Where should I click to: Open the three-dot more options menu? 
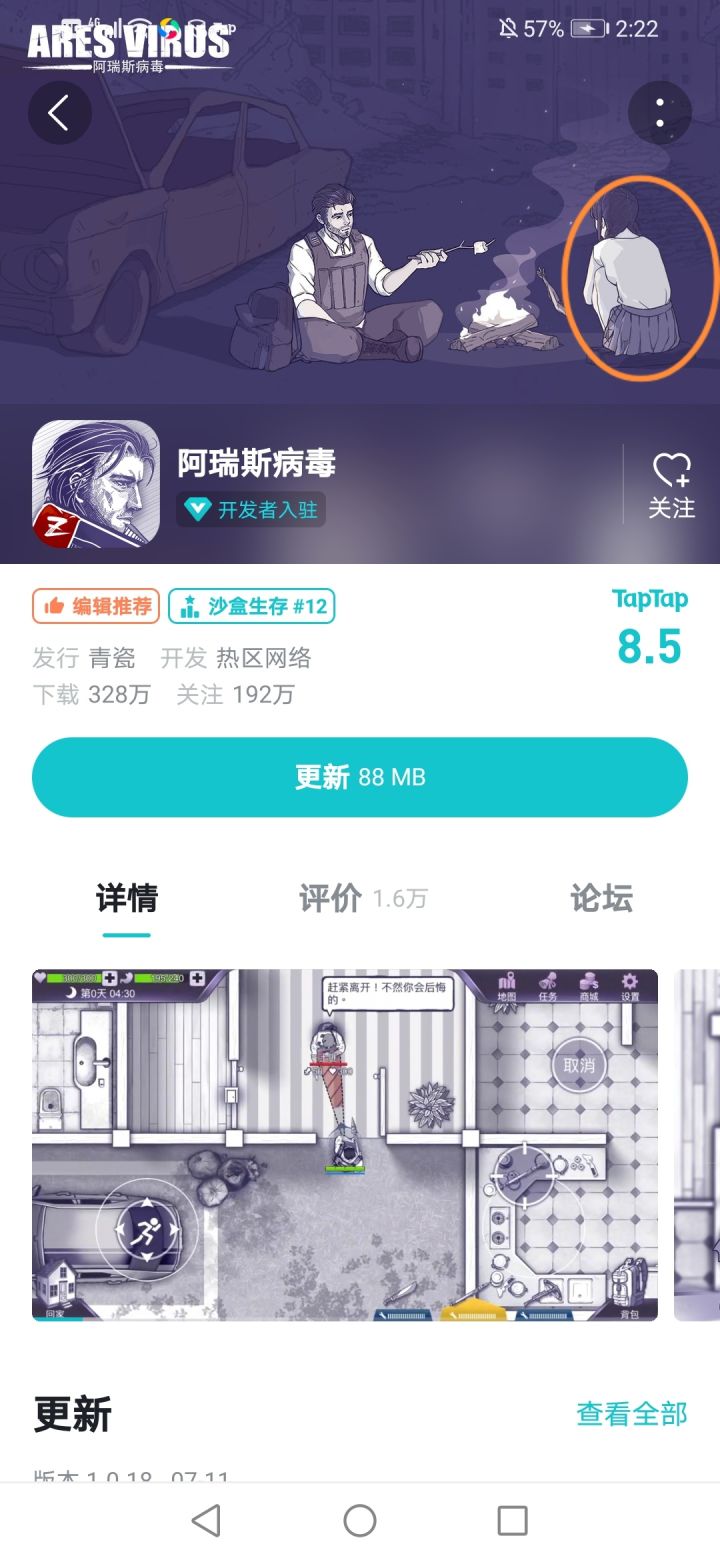660,112
